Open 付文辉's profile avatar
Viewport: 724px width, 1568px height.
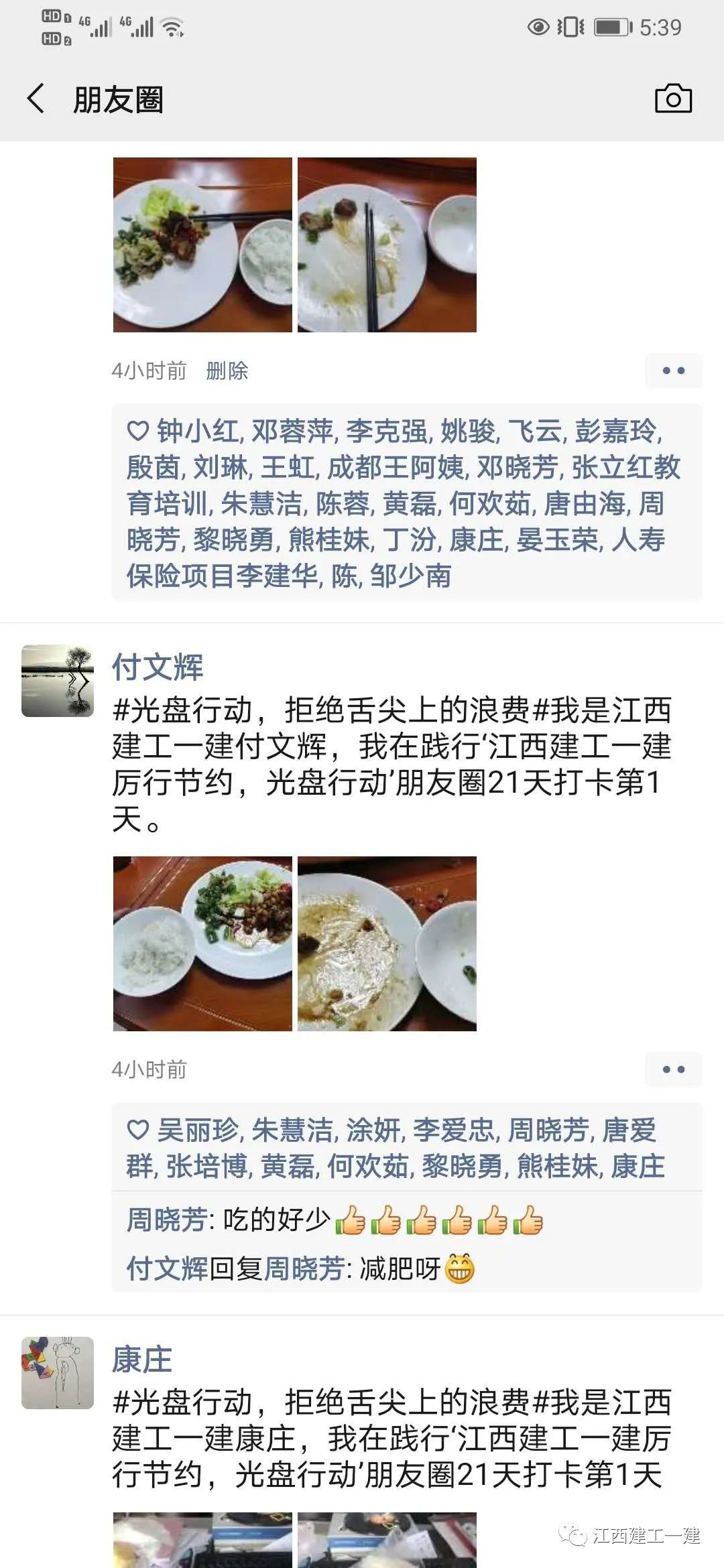click(58, 681)
